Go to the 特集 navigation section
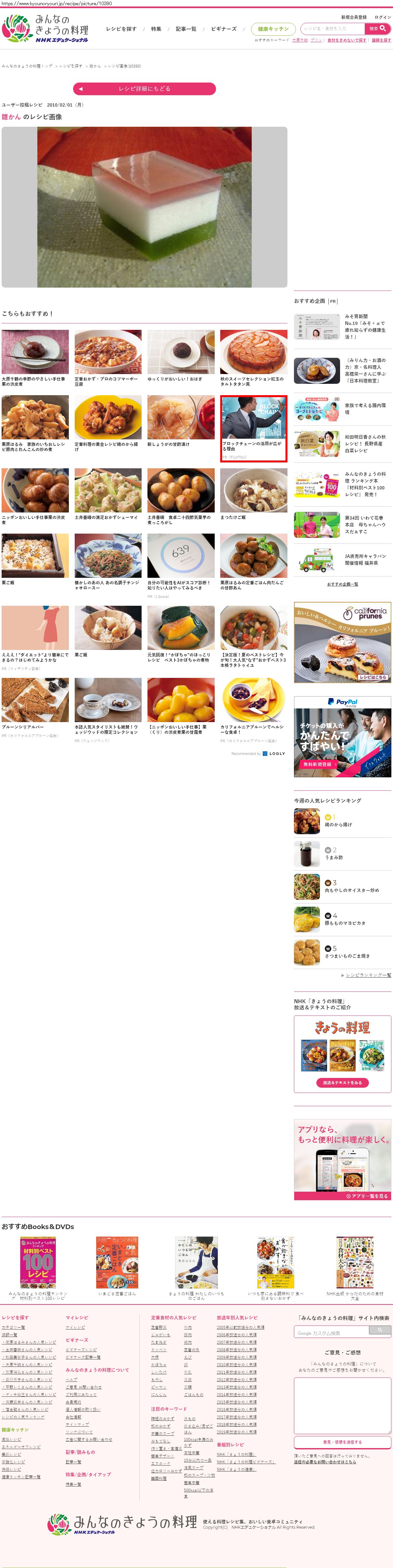This screenshot has height=1568, width=393. click(156, 29)
